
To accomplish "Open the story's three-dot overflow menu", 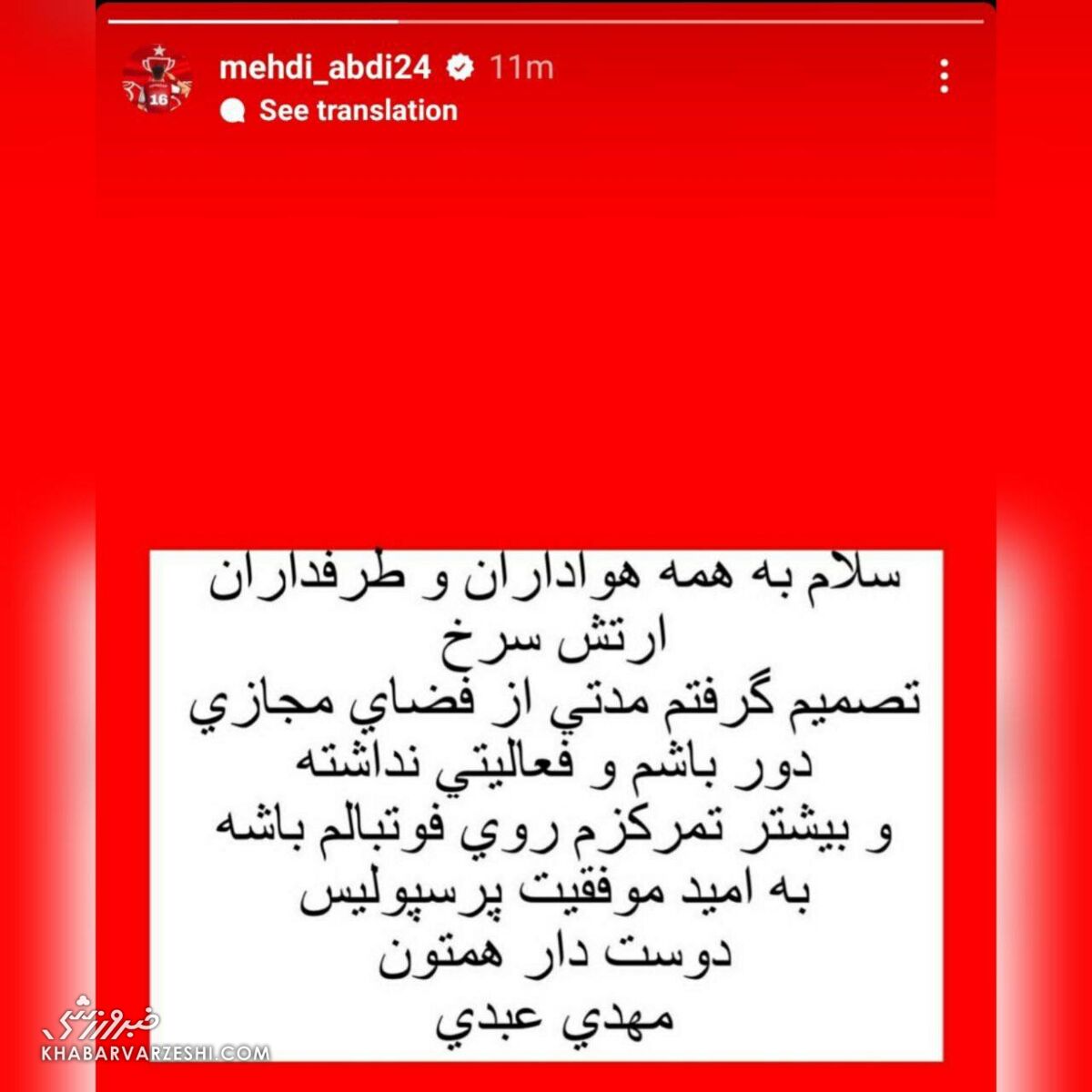I will (x=945, y=77).
